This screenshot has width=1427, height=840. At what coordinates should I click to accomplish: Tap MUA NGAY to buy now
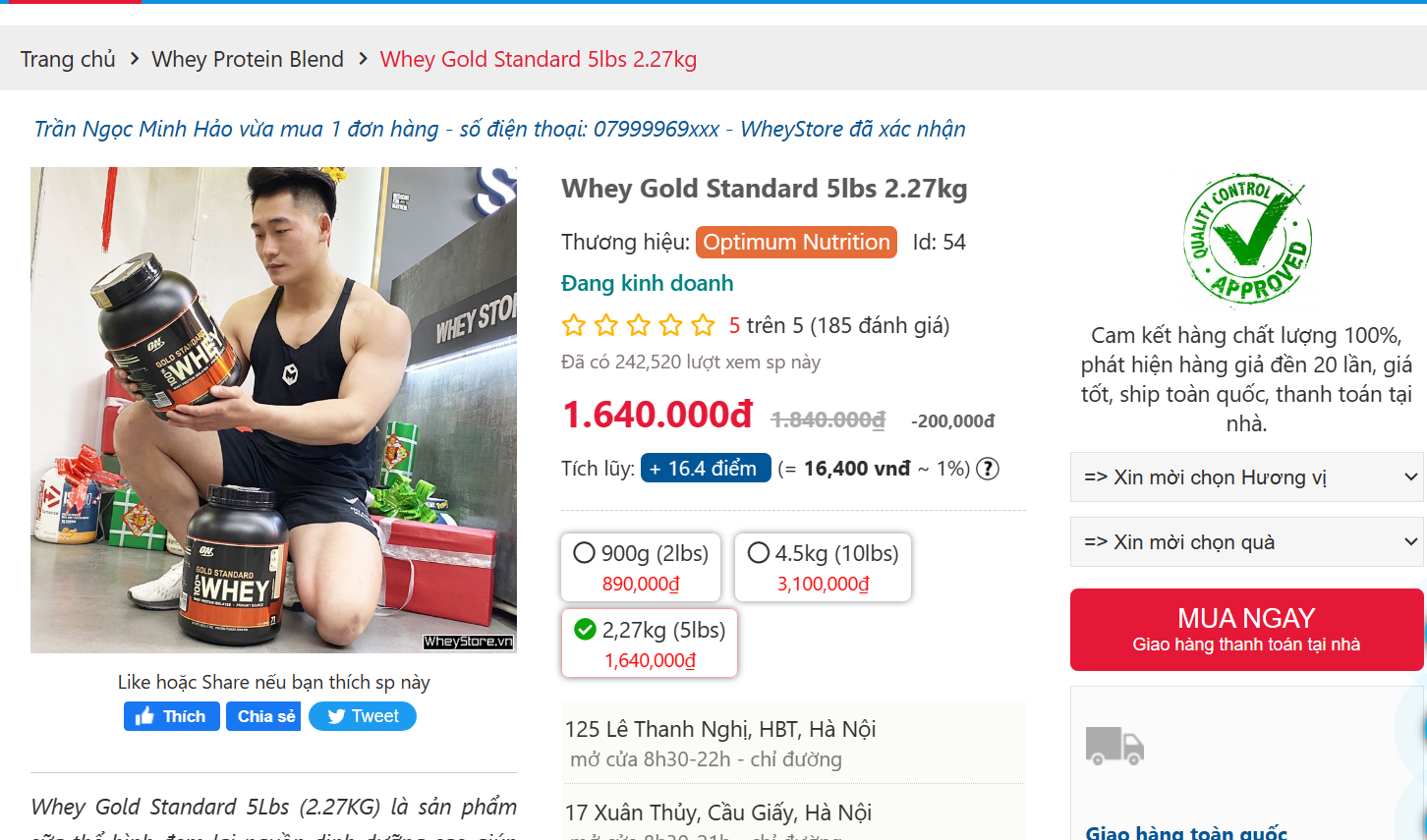[x=1246, y=630]
